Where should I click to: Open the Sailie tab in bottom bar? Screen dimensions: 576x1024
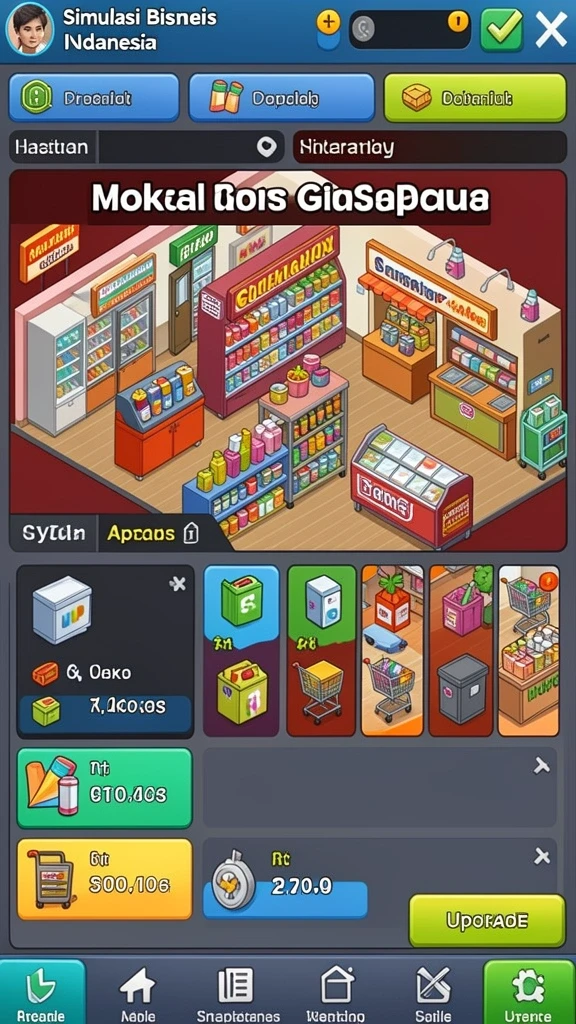(434, 991)
